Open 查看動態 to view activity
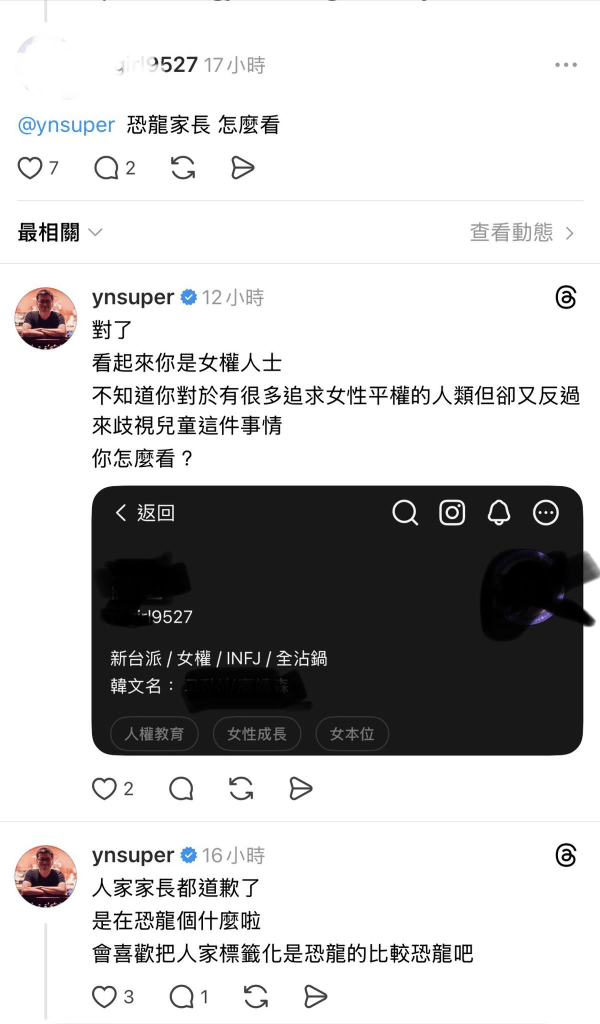The image size is (600, 1024). [522, 233]
